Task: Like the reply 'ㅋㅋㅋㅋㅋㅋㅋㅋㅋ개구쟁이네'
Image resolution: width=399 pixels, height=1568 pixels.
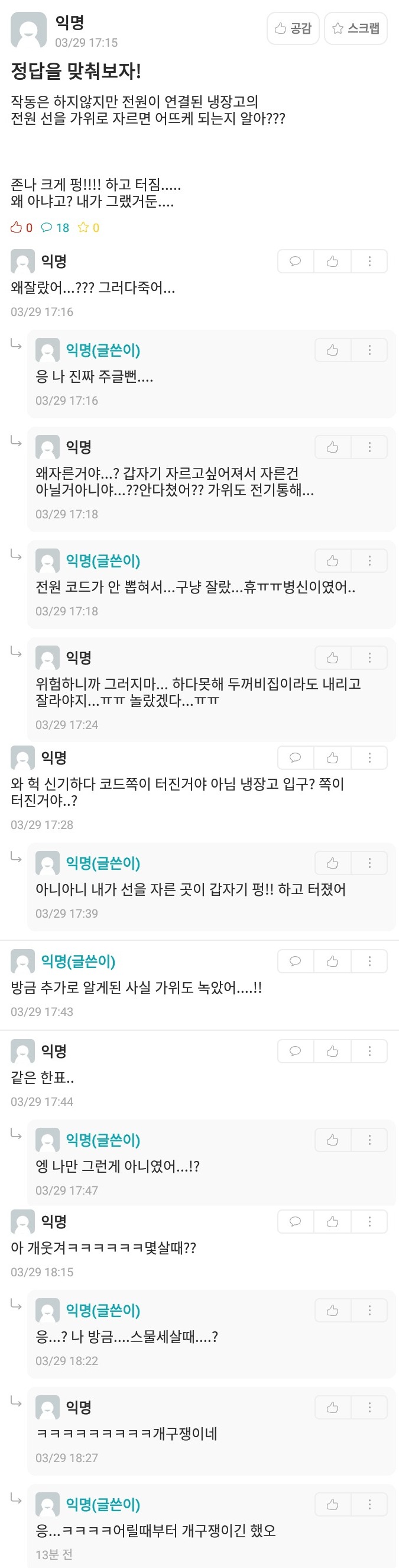Action: pos(332,1407)
